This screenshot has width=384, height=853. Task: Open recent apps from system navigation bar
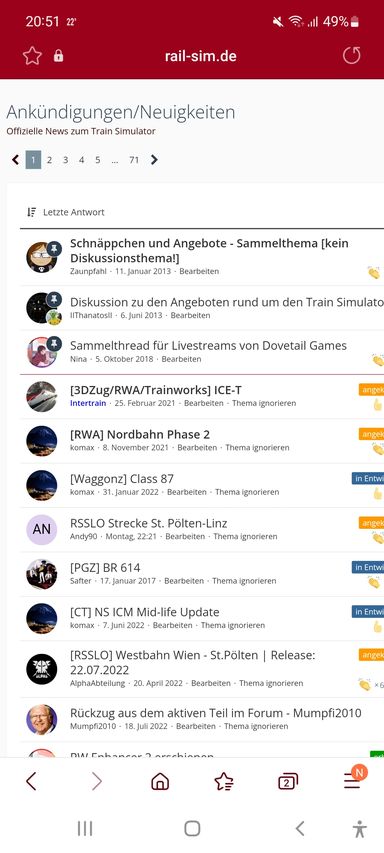85,829
